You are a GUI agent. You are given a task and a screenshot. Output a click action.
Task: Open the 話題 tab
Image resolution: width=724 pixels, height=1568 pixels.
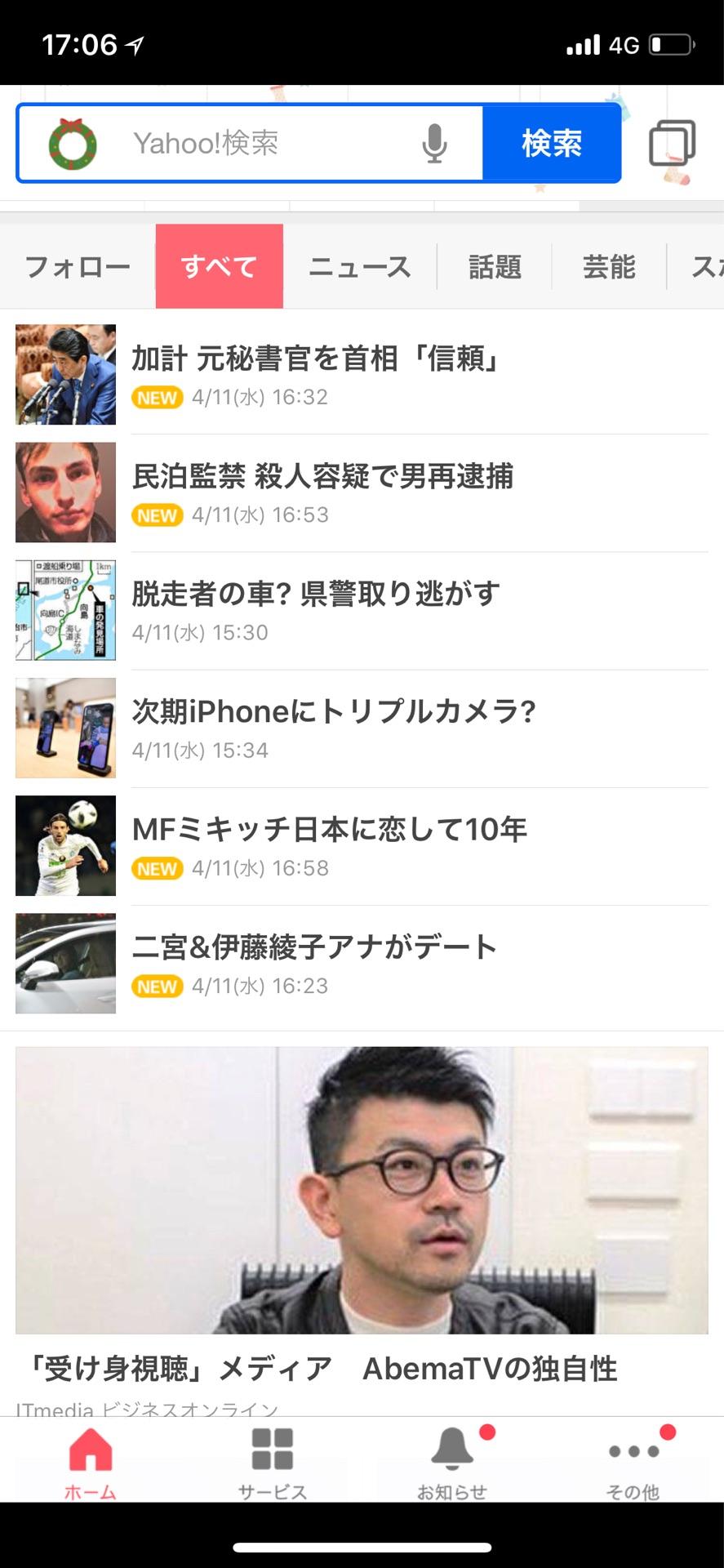pyautogui.click(x=495, y=267)
